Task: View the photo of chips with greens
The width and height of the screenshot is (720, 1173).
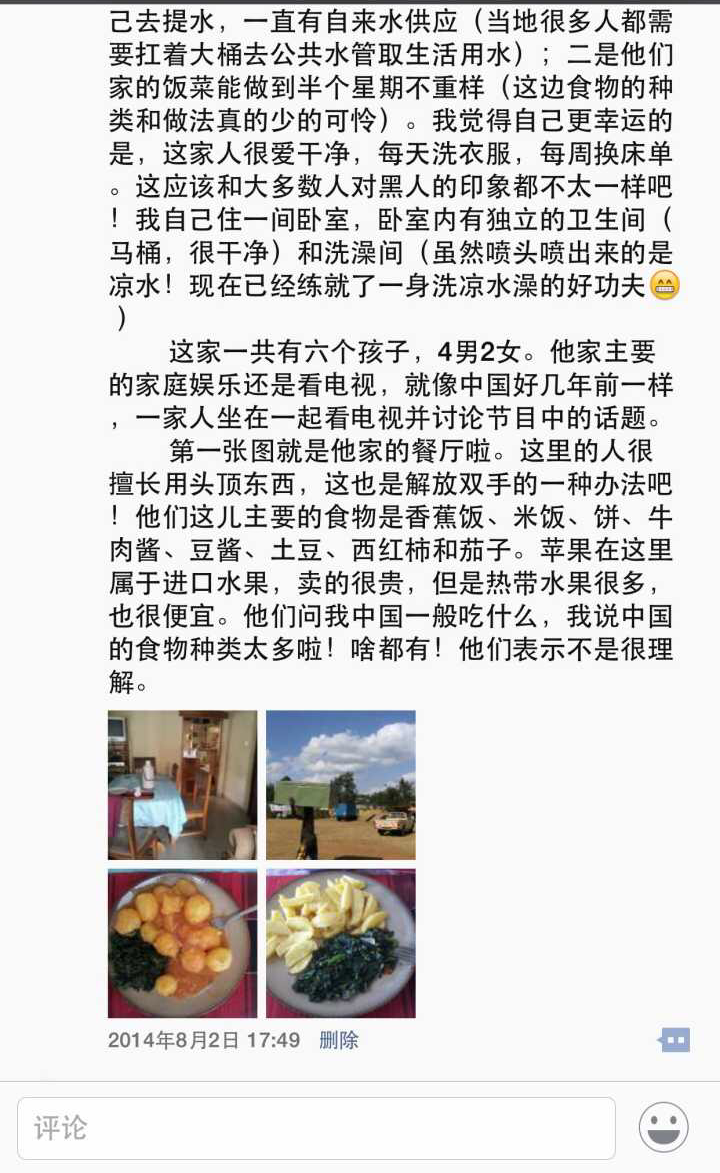Action: pos(340,943)
